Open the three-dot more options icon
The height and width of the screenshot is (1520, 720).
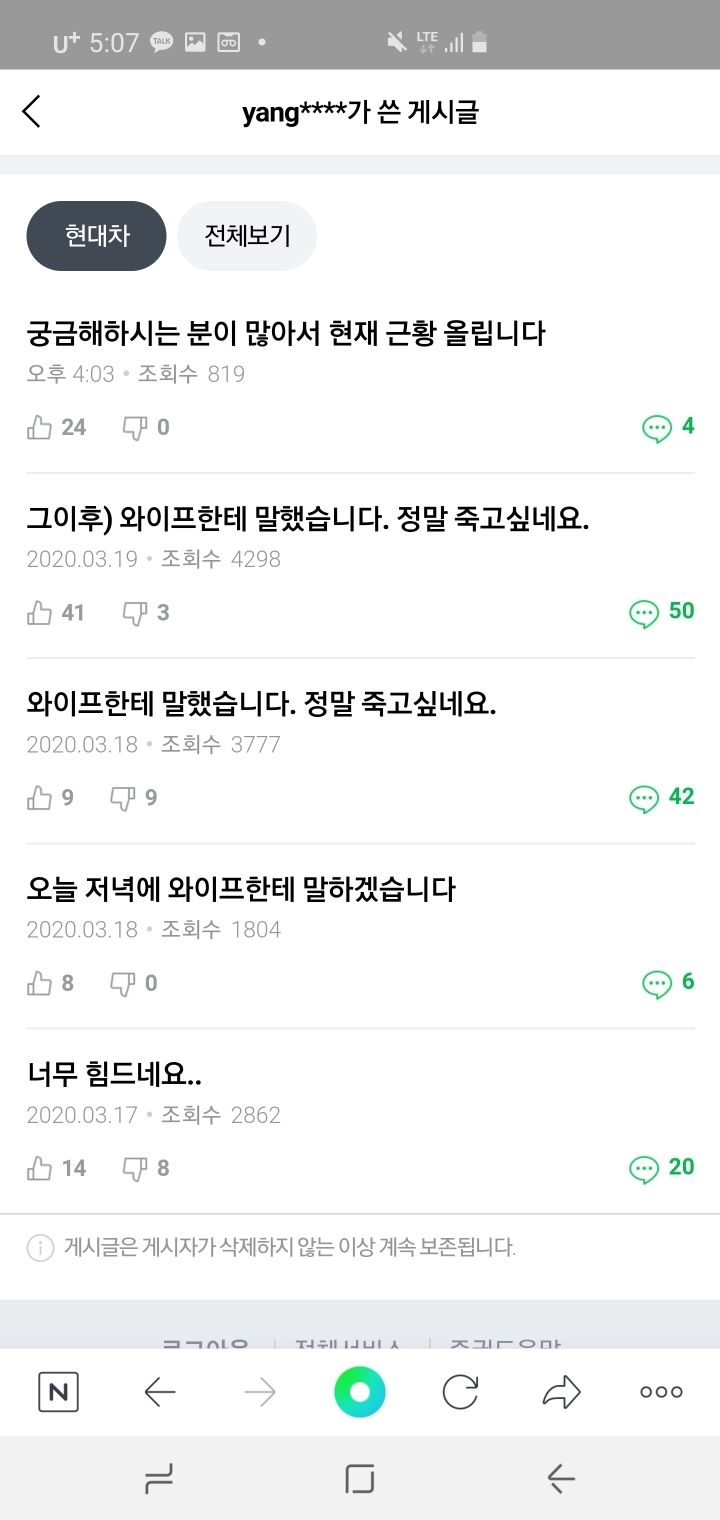point(660,1390)
